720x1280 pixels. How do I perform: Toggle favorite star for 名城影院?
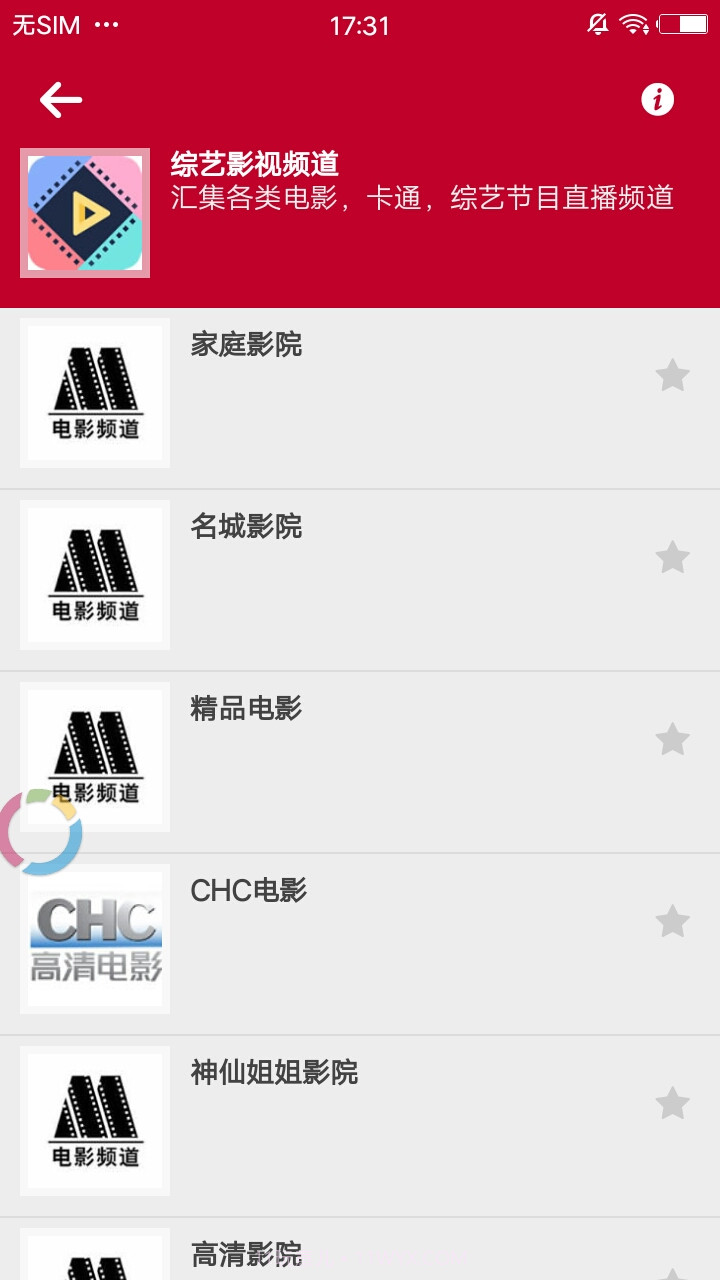coord(672,557)
